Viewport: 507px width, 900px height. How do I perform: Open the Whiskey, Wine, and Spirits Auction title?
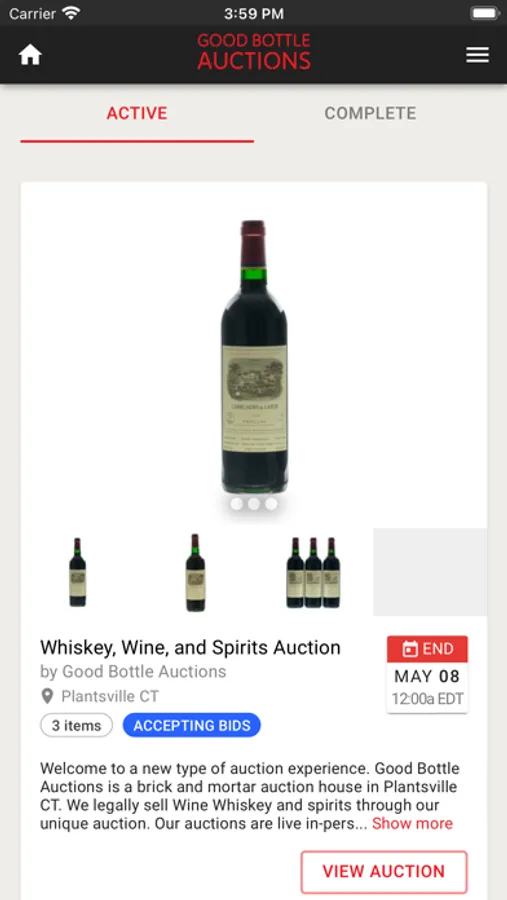point(190,647)
